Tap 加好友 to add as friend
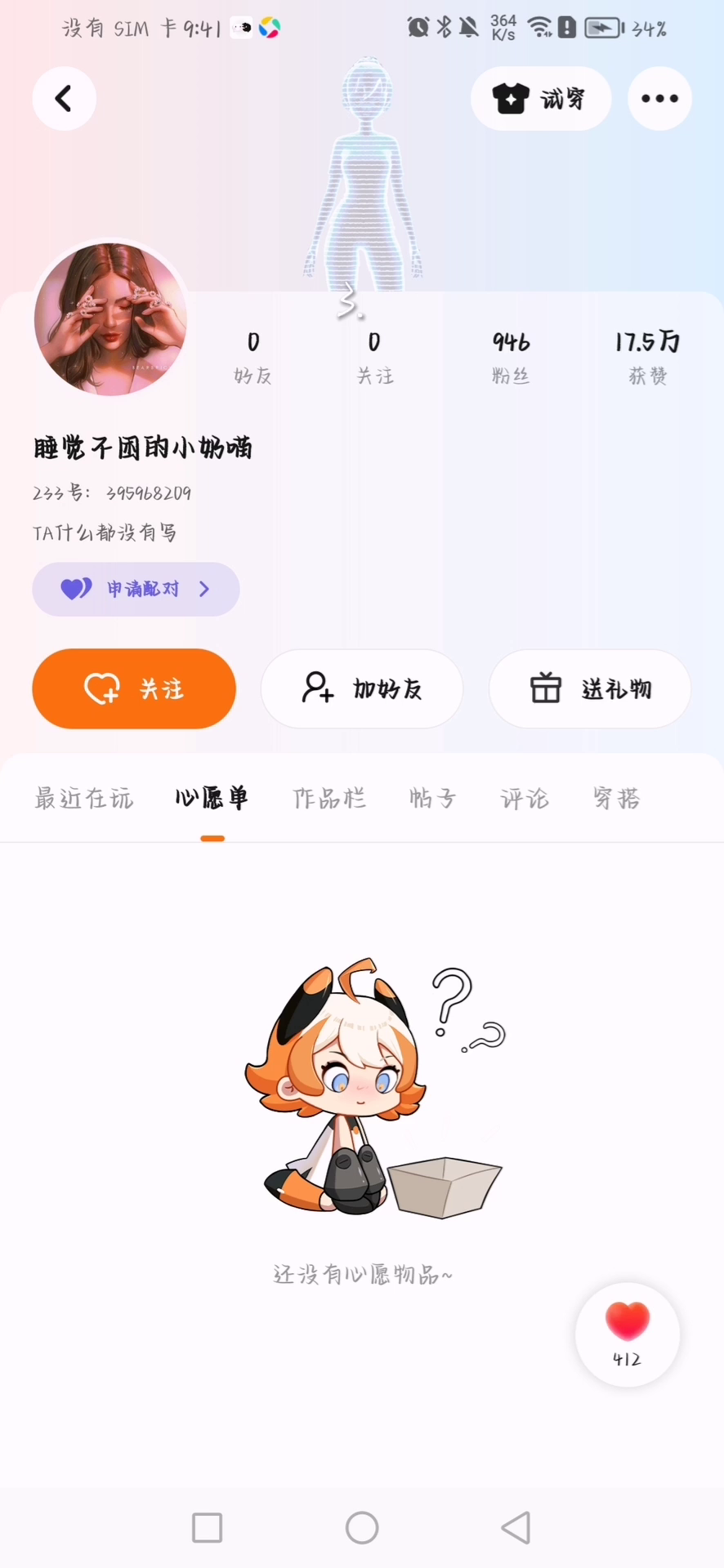 click(362, 688)
